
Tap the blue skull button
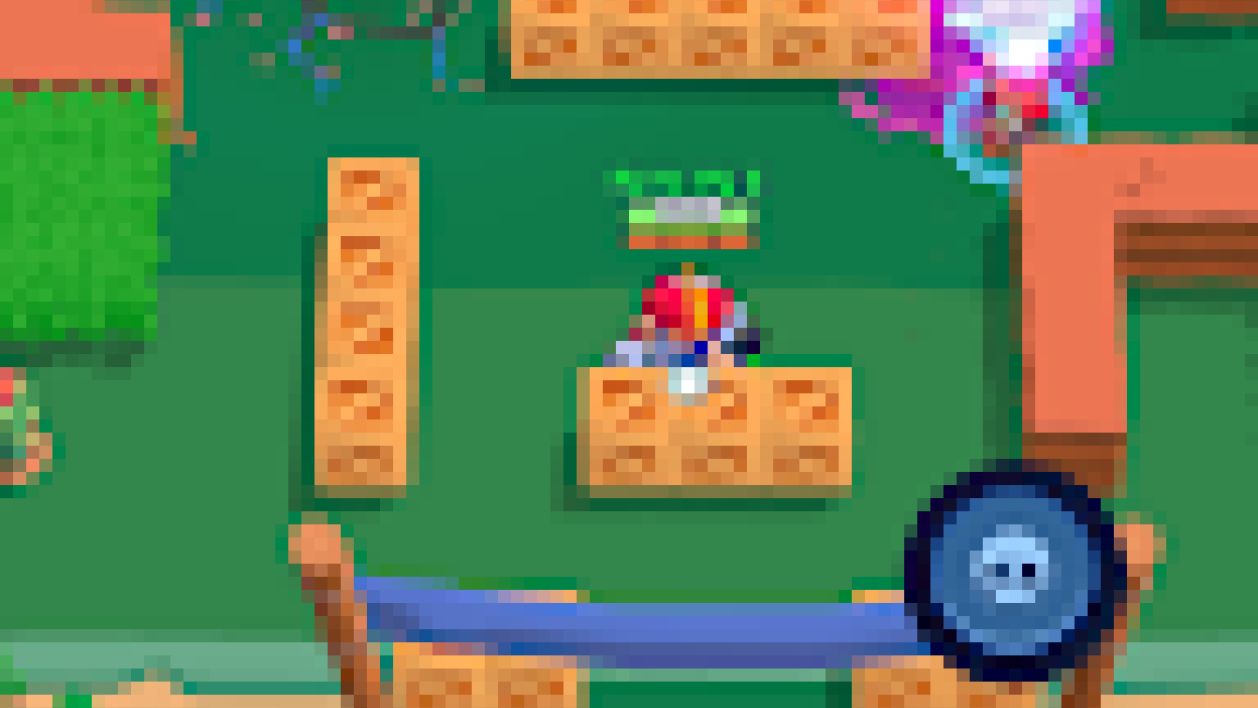click(1012, 571)
